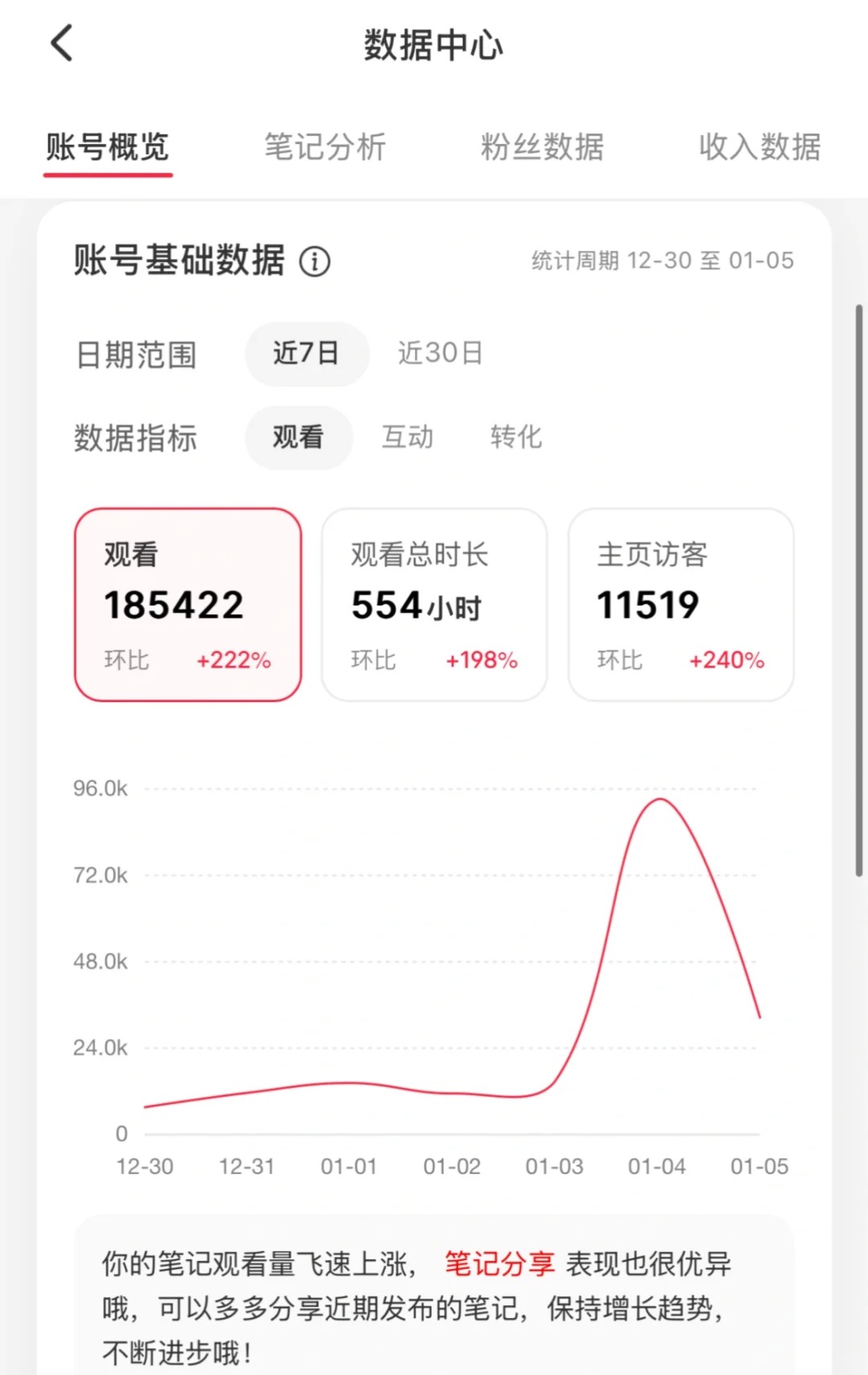The image size is (868, 1375).
Task: Select the 账号概览 tab
Action: [108, 147]
